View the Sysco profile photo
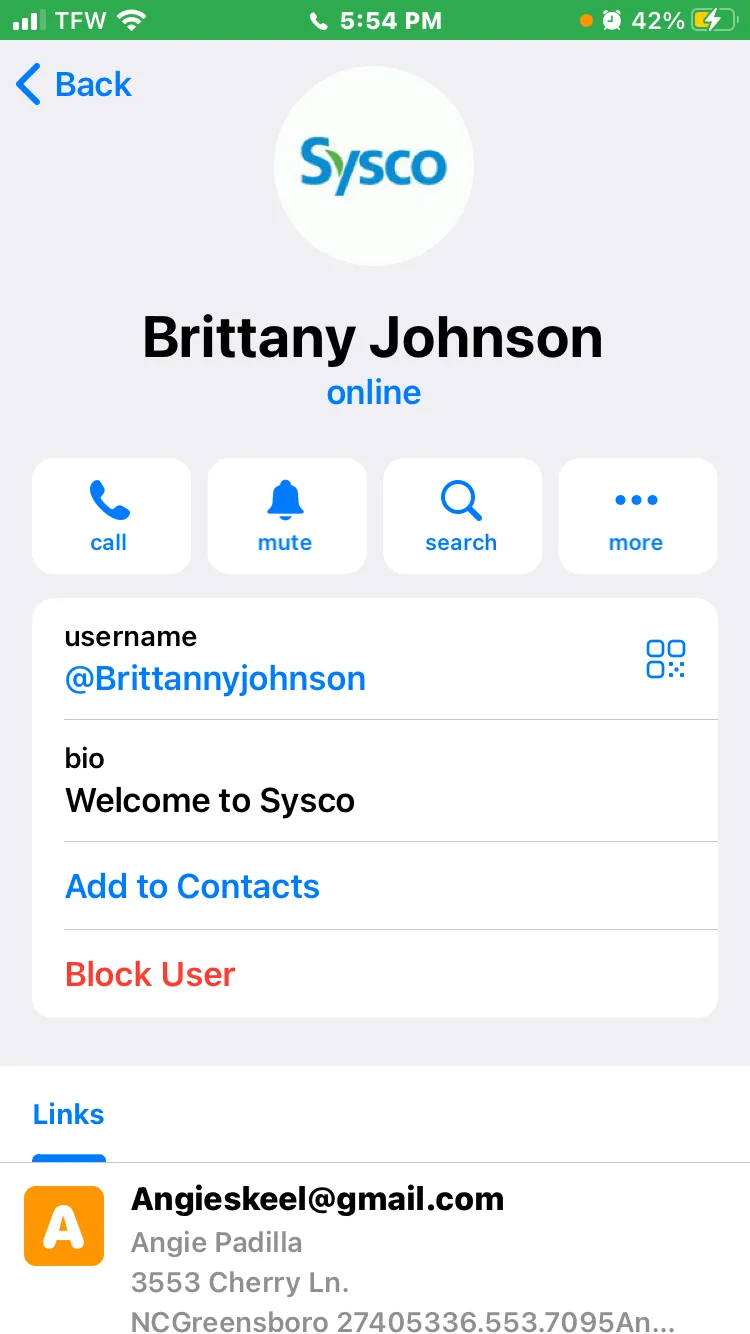 pyautogui.click(x=374, y=166)
